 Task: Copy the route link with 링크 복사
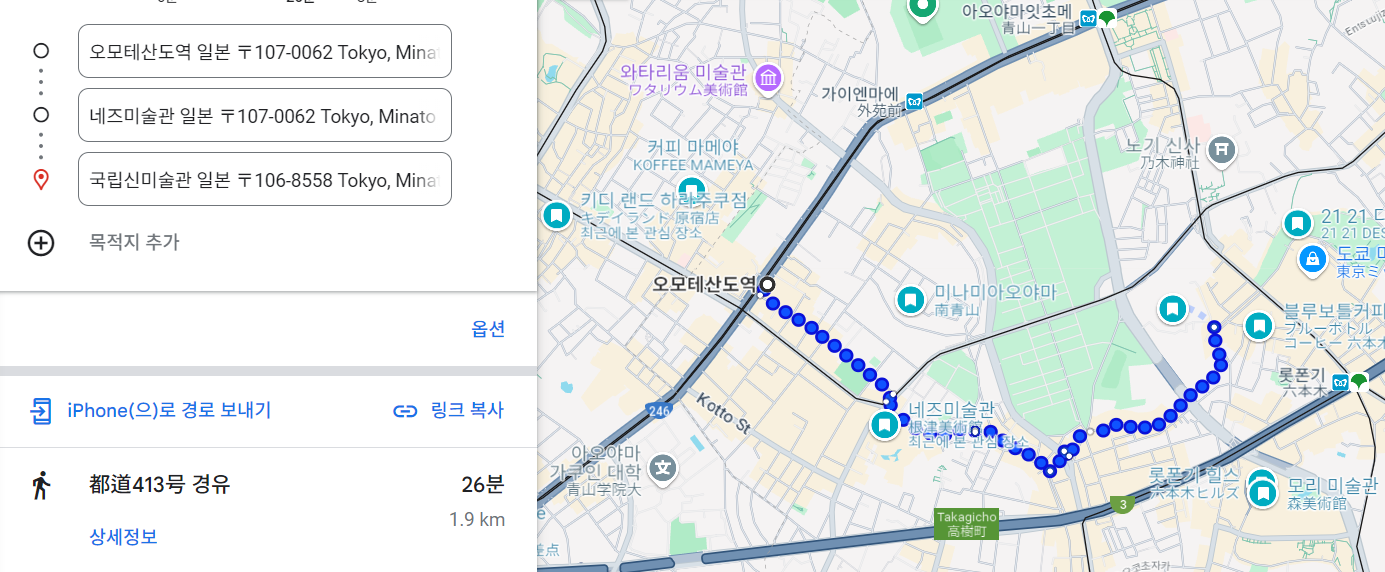pyautogui.click(x=448, y=410)
